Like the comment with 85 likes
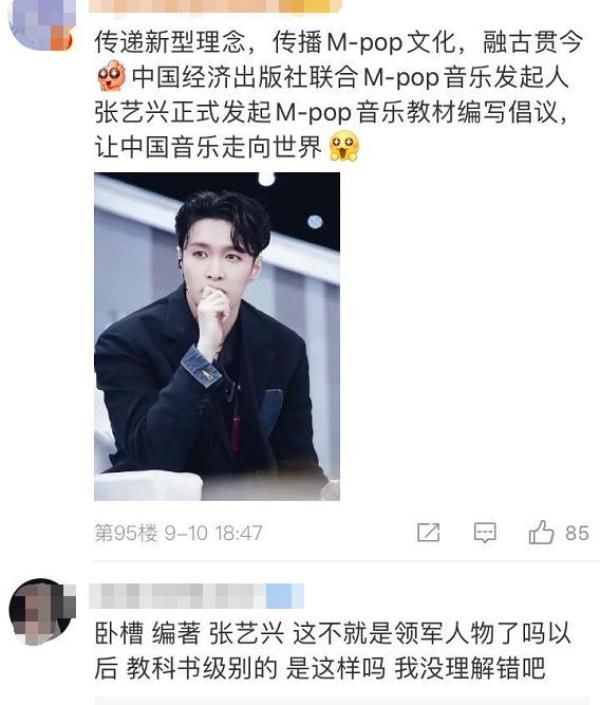Screen dimensions: 600x705 (542, 533)
